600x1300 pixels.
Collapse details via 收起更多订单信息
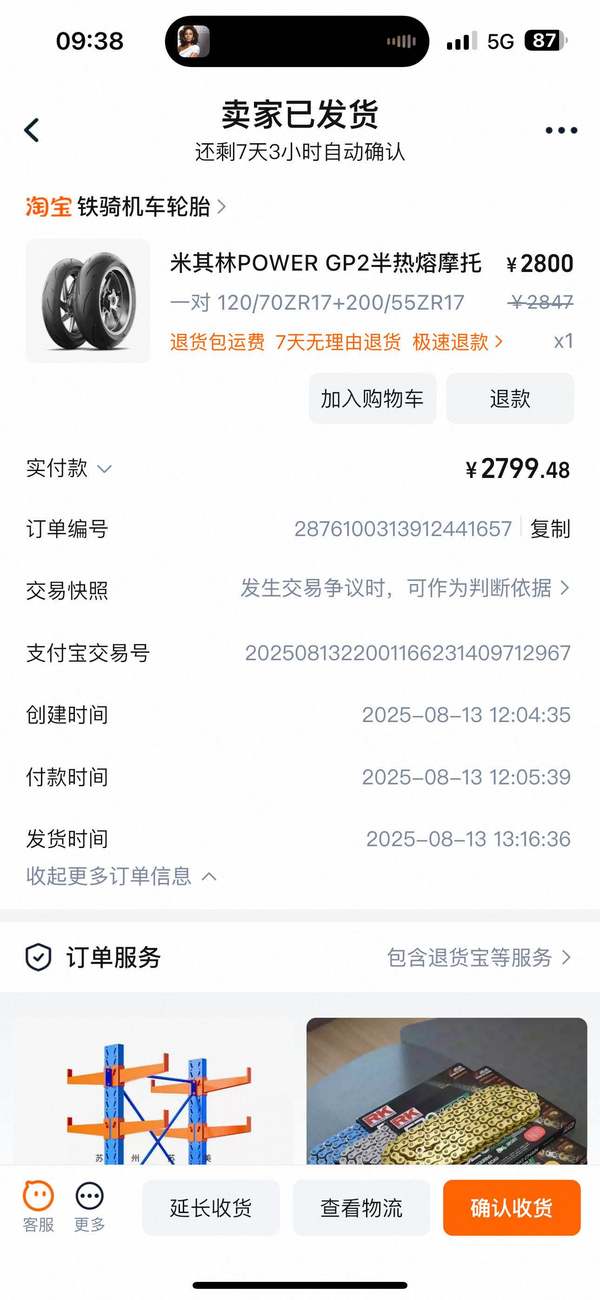click(120, 876)
